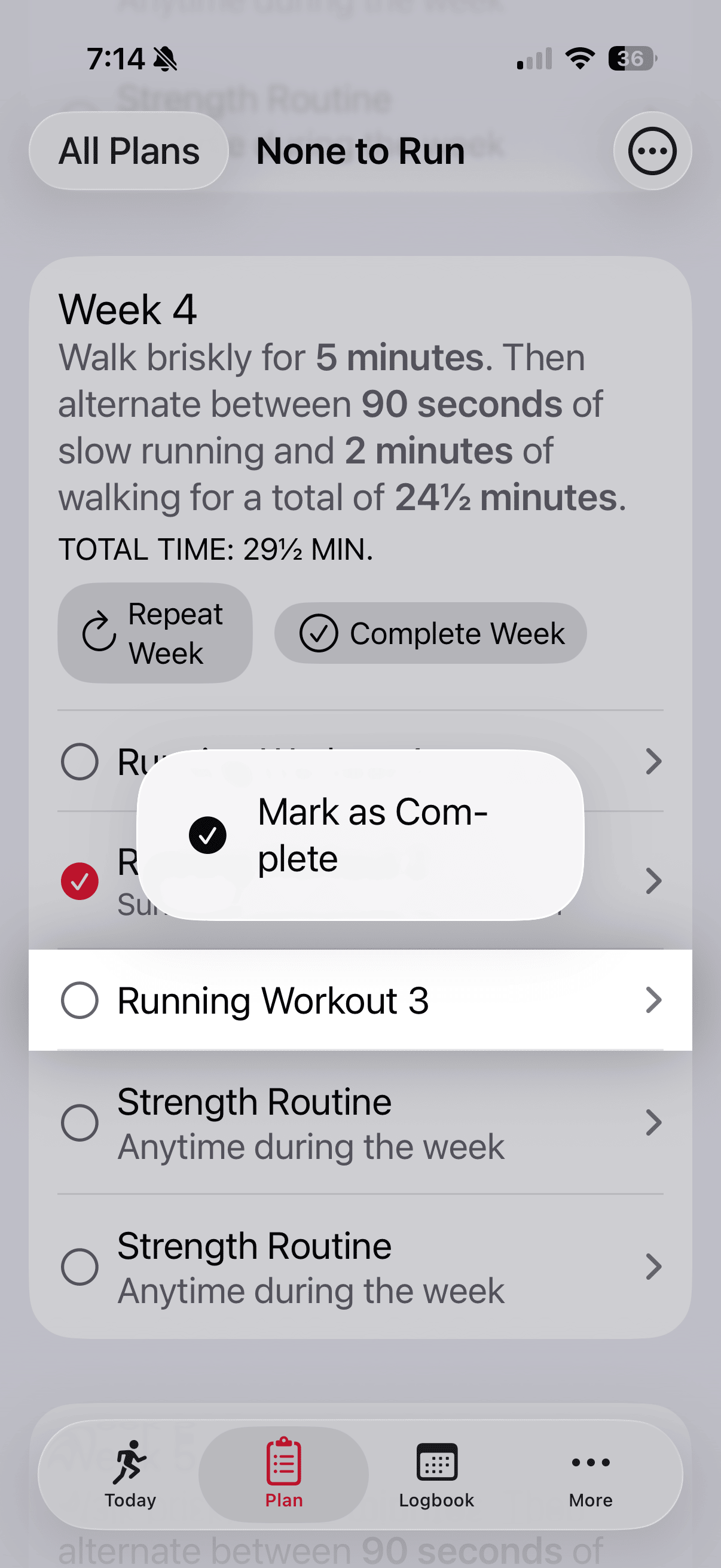
Task: Check the circle beside Running Workout 3
Action: [80, 1000]
